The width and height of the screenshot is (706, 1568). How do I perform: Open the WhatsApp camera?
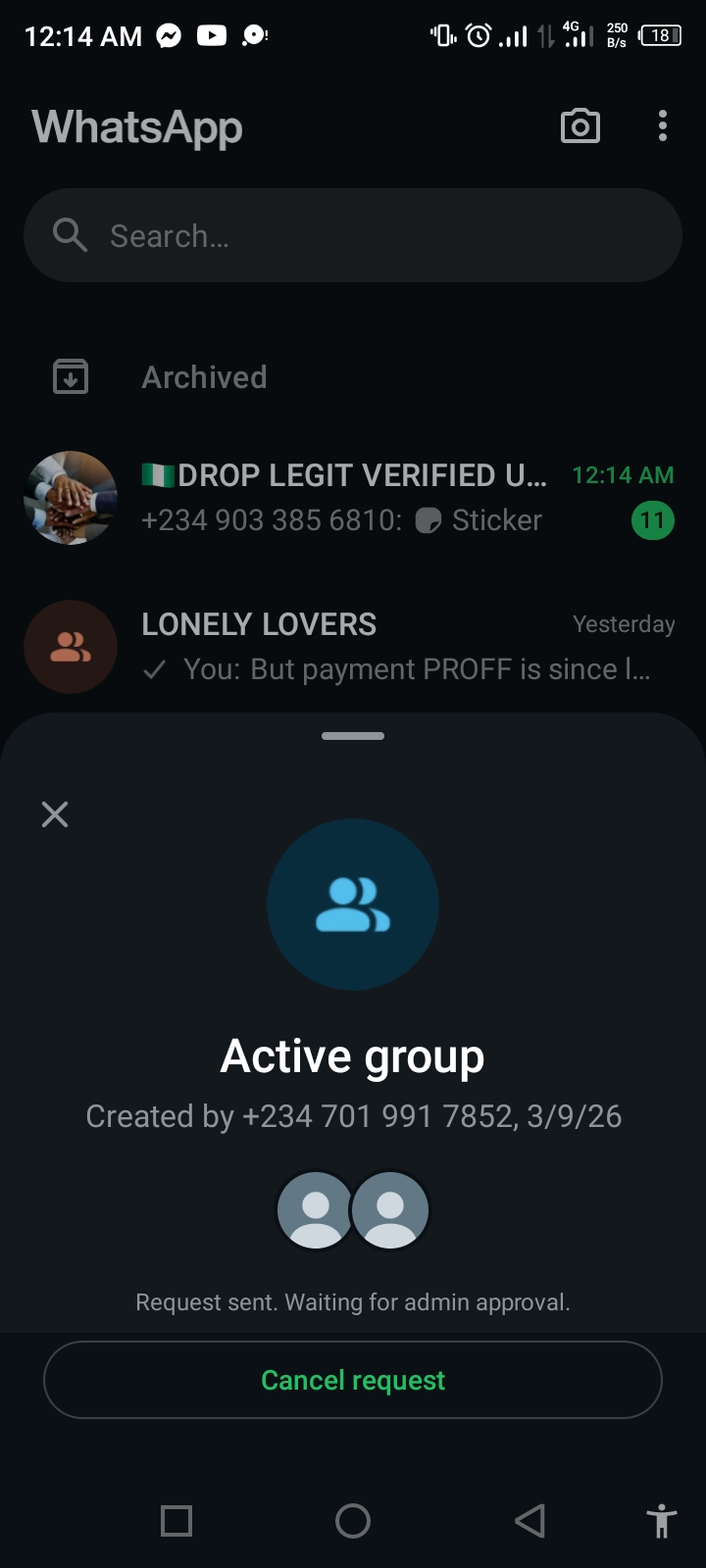(x=580, y=126)
